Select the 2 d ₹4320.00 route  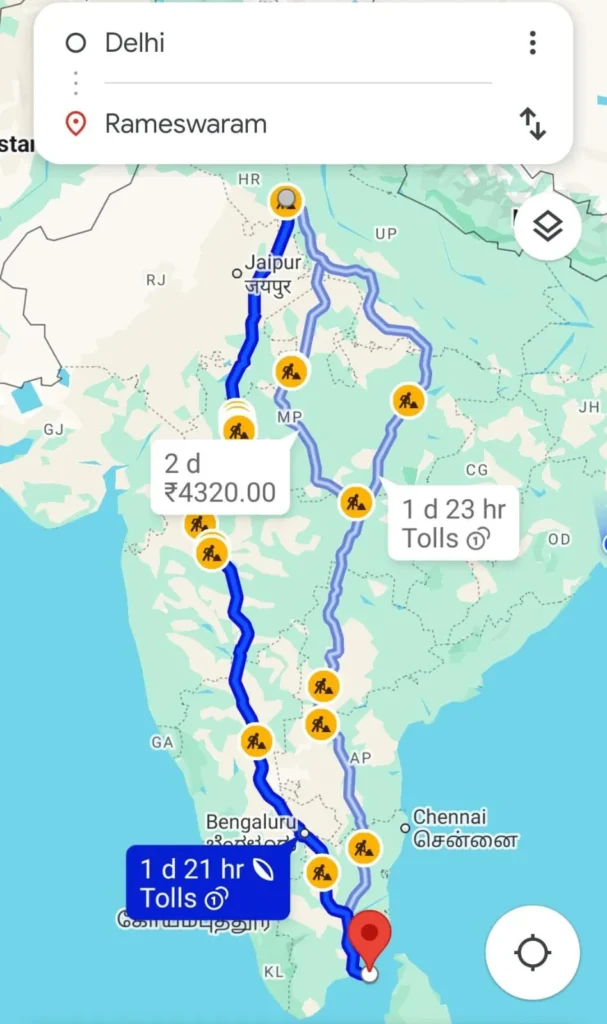point(220,477)
